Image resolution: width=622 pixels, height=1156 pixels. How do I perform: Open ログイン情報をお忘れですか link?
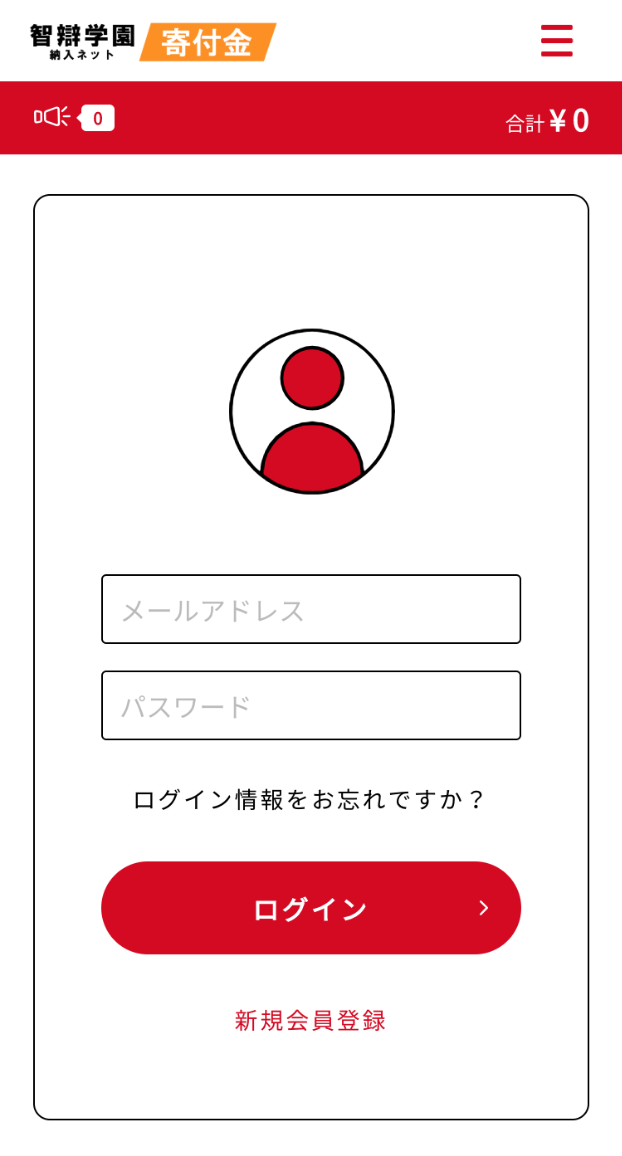point(310,799)
